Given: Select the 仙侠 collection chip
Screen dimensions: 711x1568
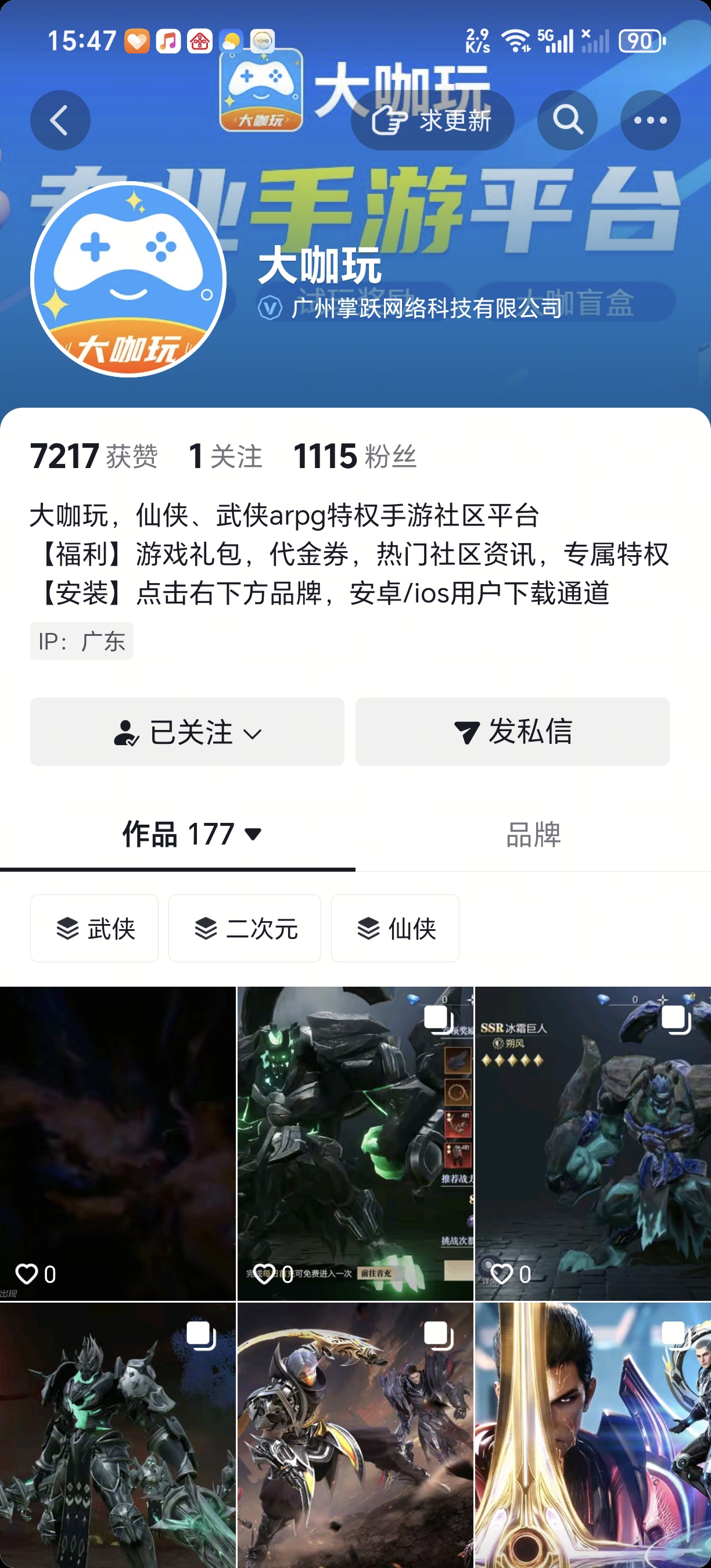Looking at the screenshot, I should coord(395,928).
